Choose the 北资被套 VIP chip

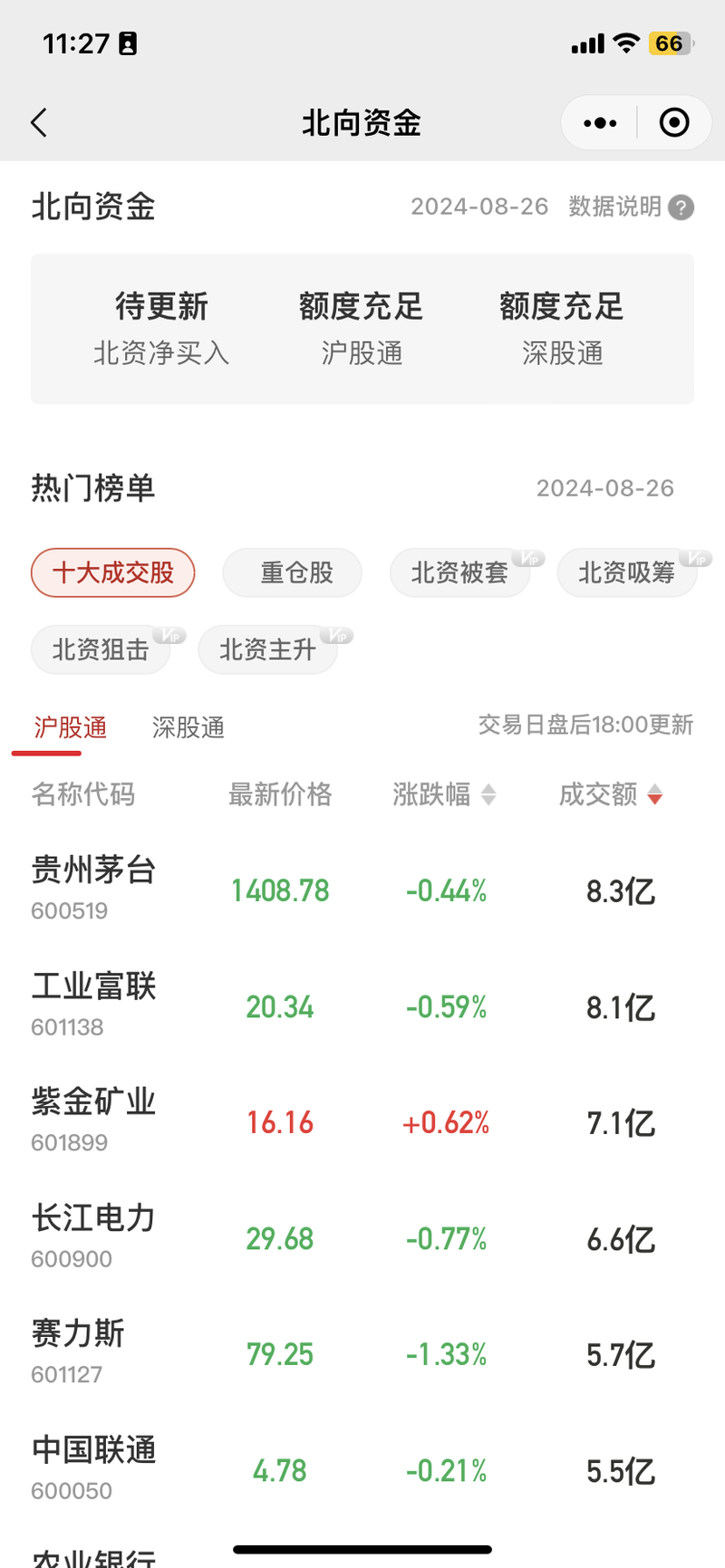click(x=460, y=572)
